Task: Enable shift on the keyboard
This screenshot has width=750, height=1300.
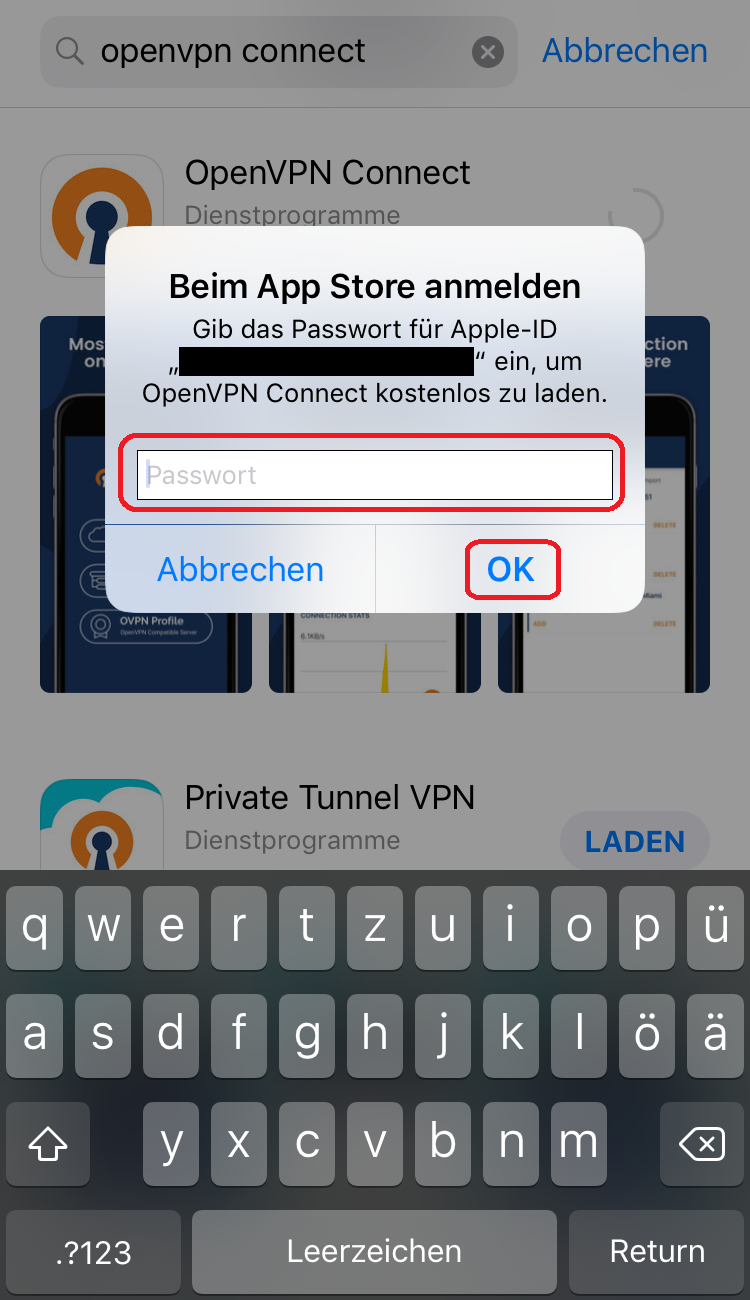Action: click(x=48, y=1143)
